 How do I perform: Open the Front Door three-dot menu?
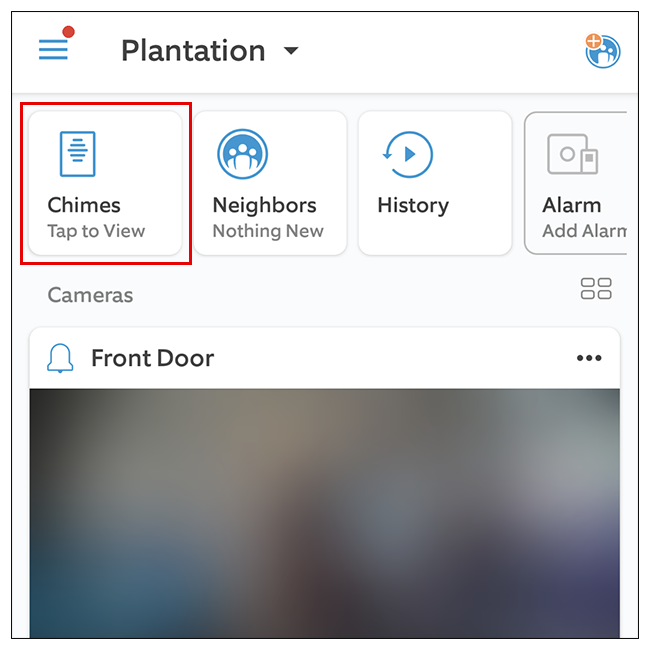[589, 358]
